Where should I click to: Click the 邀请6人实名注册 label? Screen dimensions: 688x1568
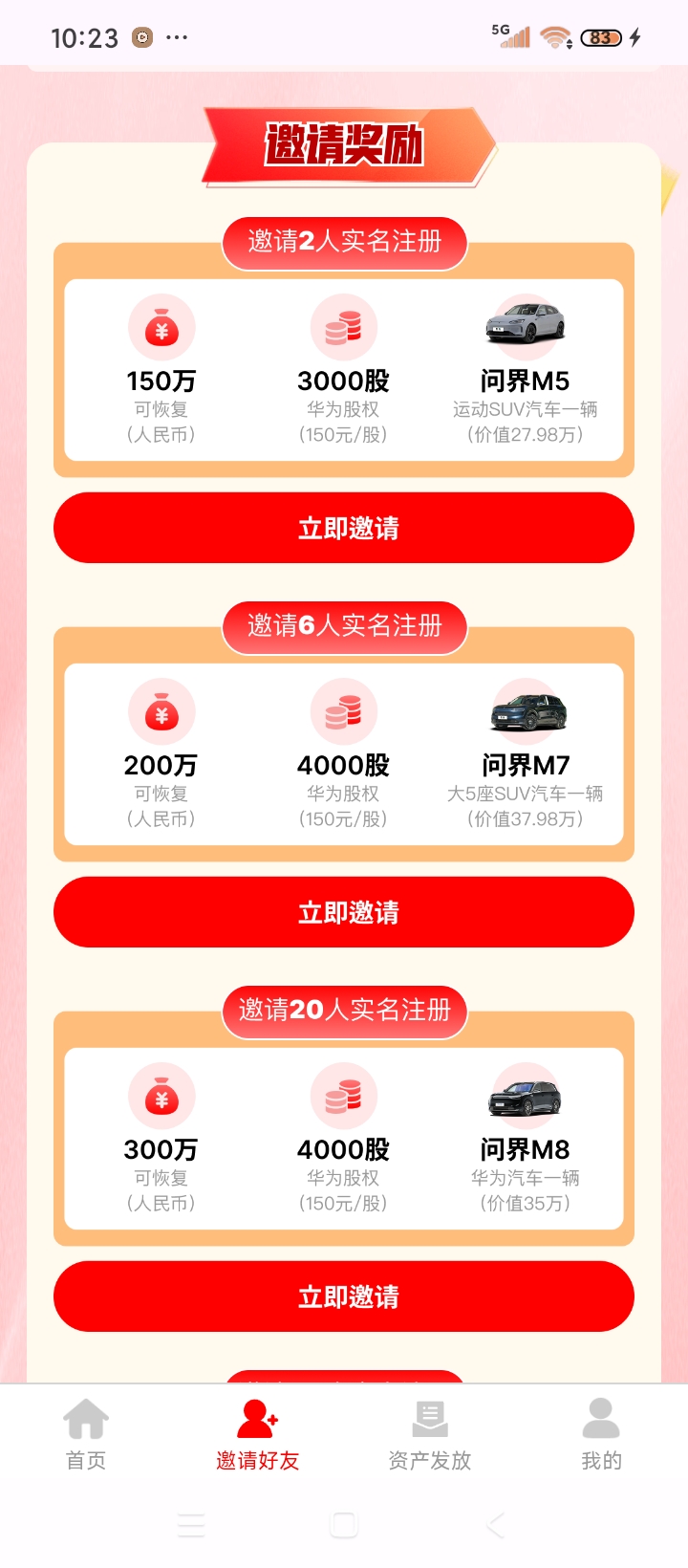(x=344, y=627)
